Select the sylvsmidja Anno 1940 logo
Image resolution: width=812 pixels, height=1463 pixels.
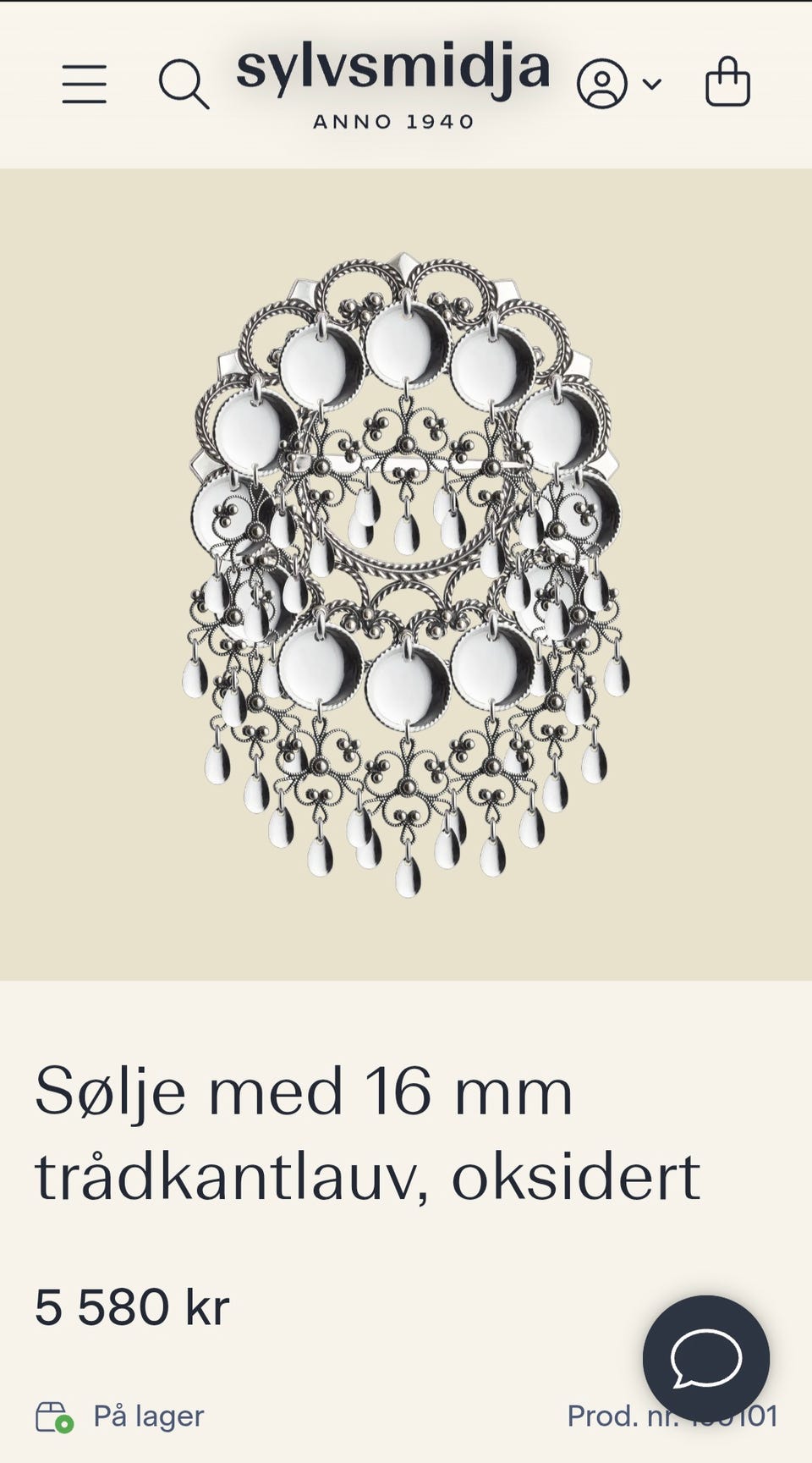pos(391,87)
